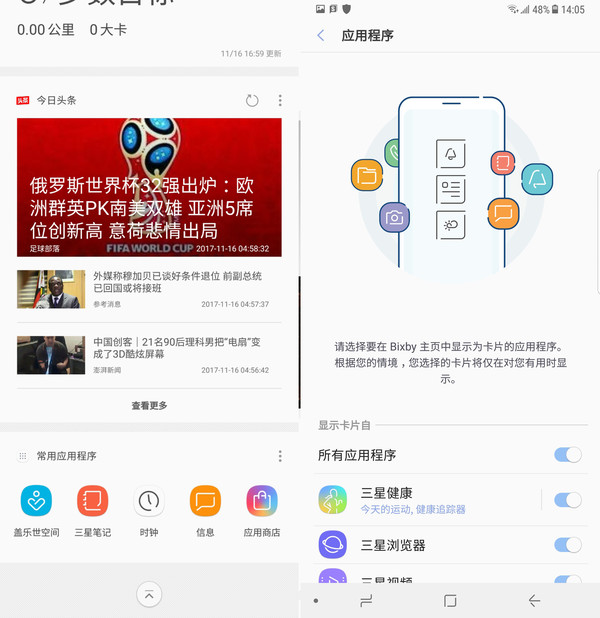Disable the 三星健康 card switch
This screenshot has height=618, width=600.
tap(566, 500)
